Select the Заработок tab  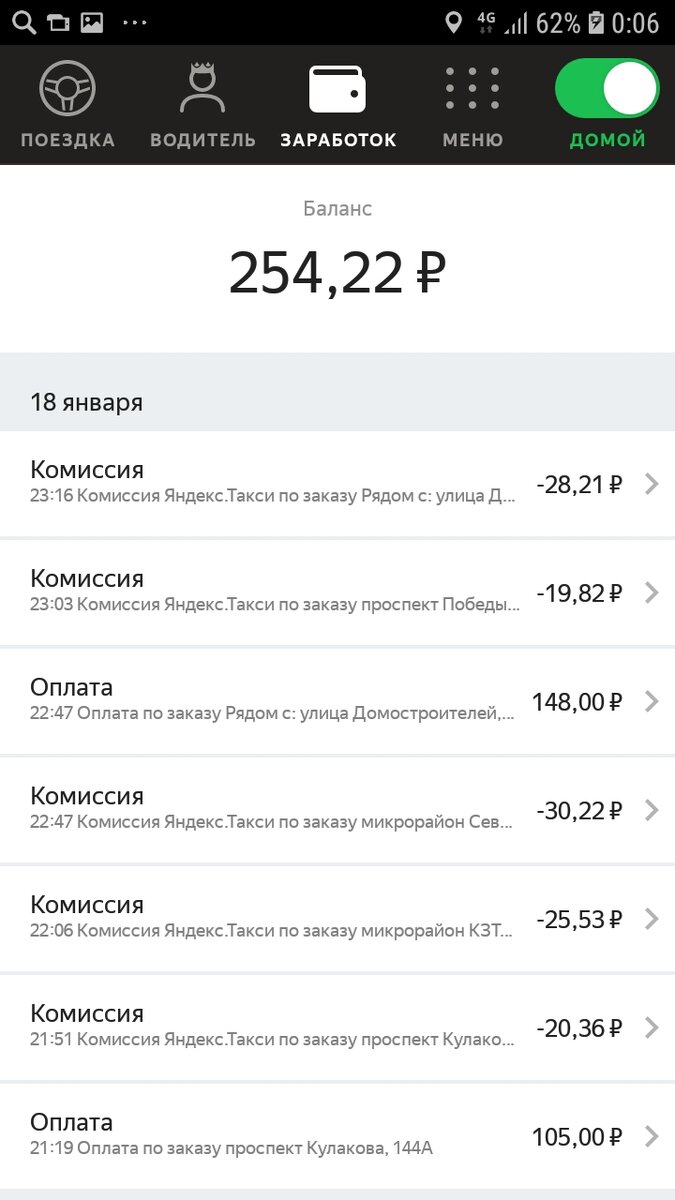tap(338, 105)
